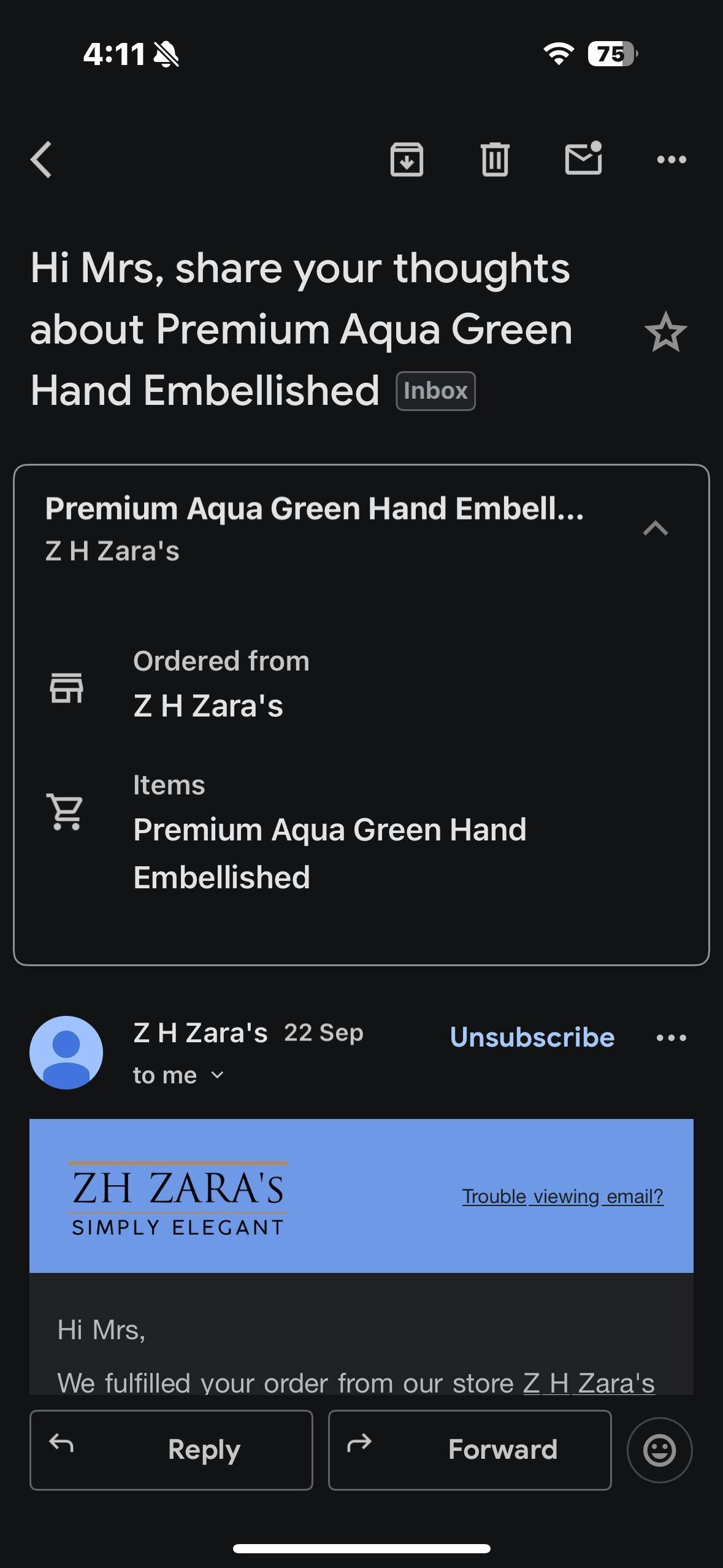Reply to Z H Zara's email
723x1568 pixels.
point(171,1450)
